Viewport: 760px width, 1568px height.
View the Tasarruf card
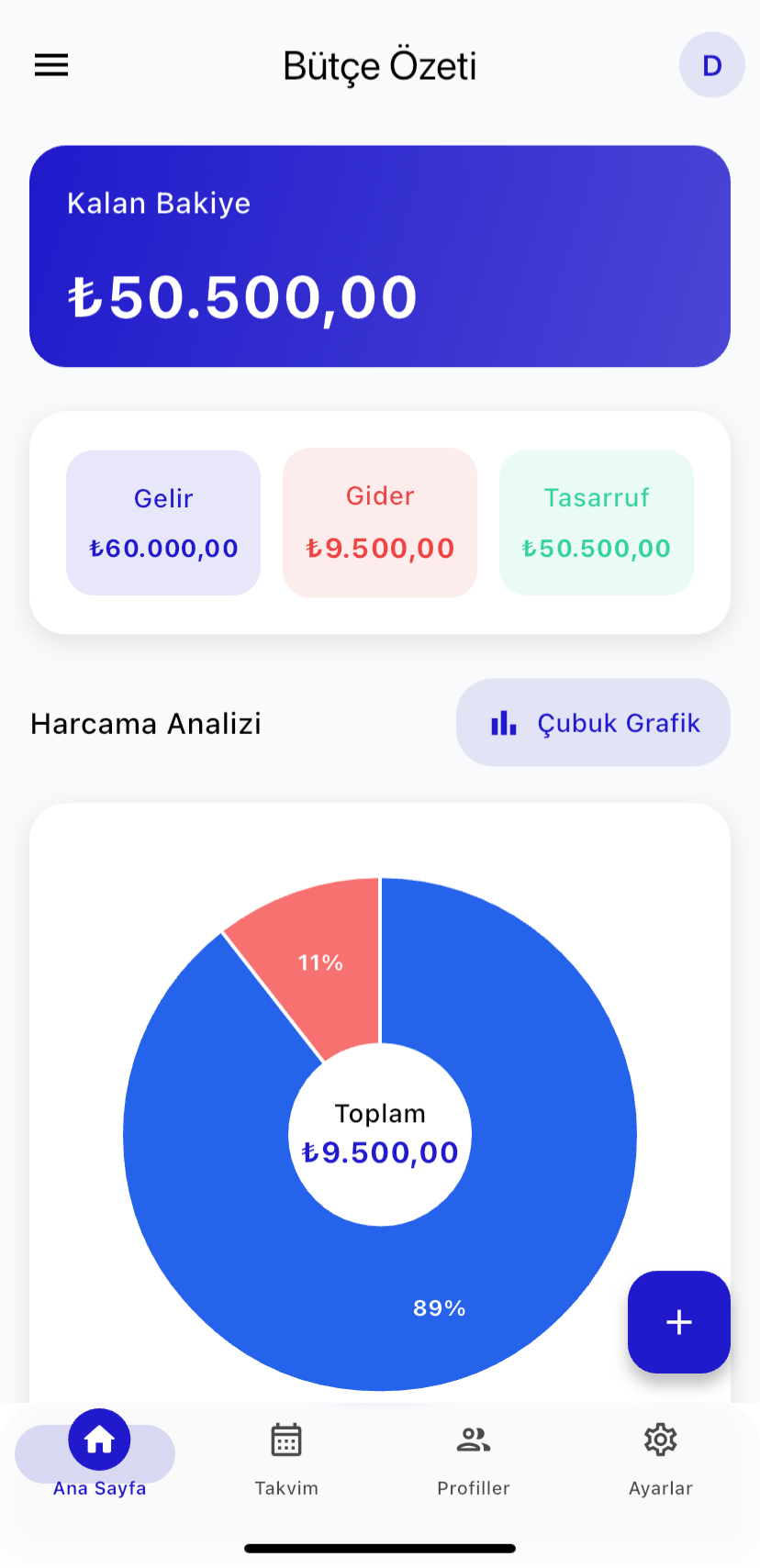pos(597,523)
